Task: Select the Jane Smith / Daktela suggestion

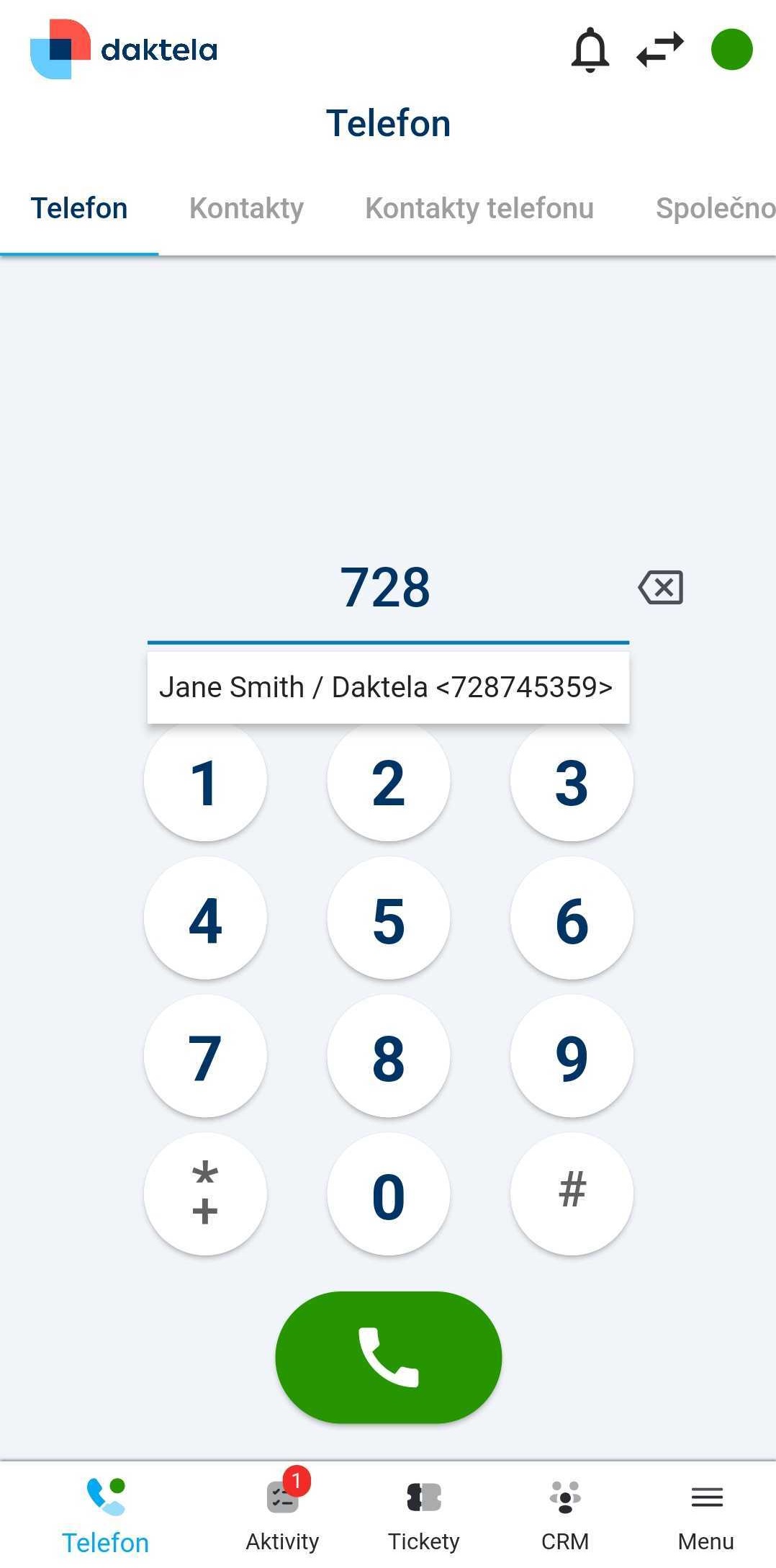Action: [387, 688]
